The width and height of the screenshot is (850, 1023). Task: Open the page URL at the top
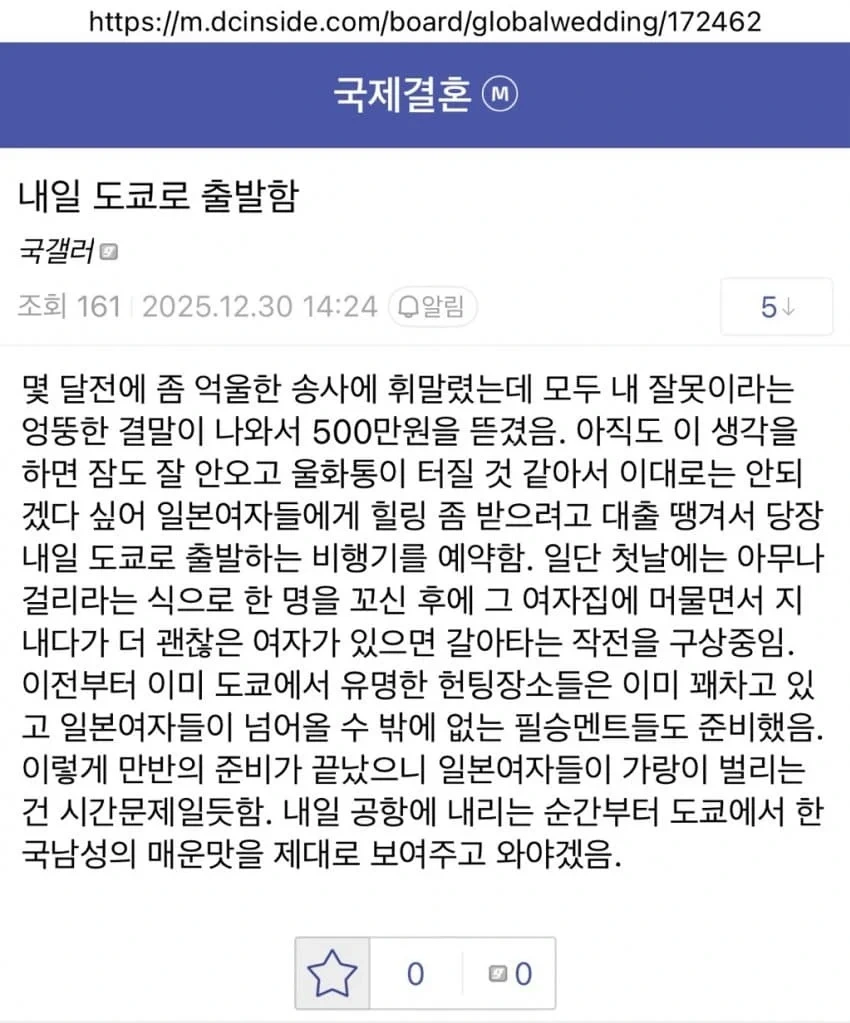(x=425, y=22)
